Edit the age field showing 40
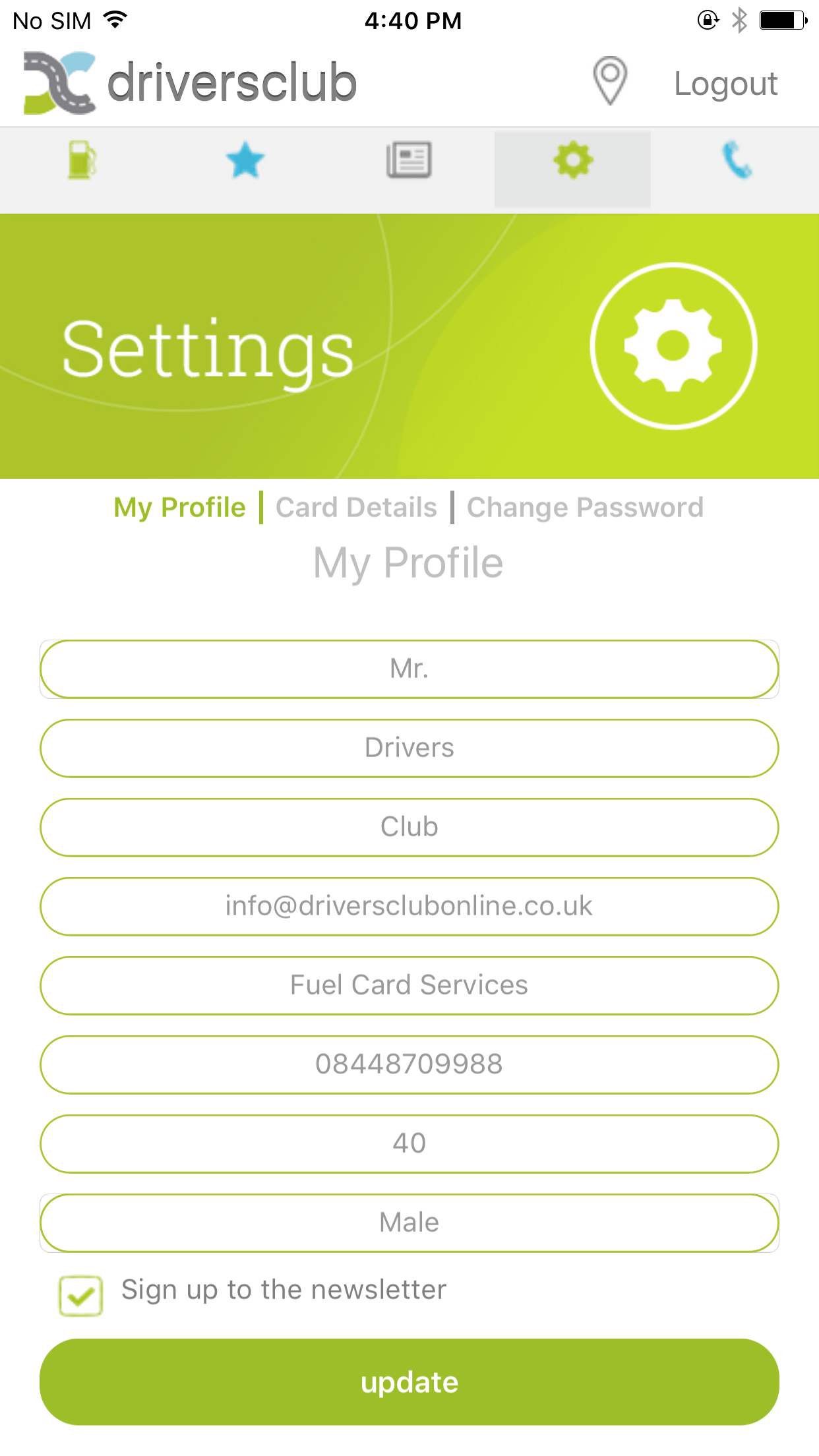The image size is (819, 1456). click(x=409, y=1143)
